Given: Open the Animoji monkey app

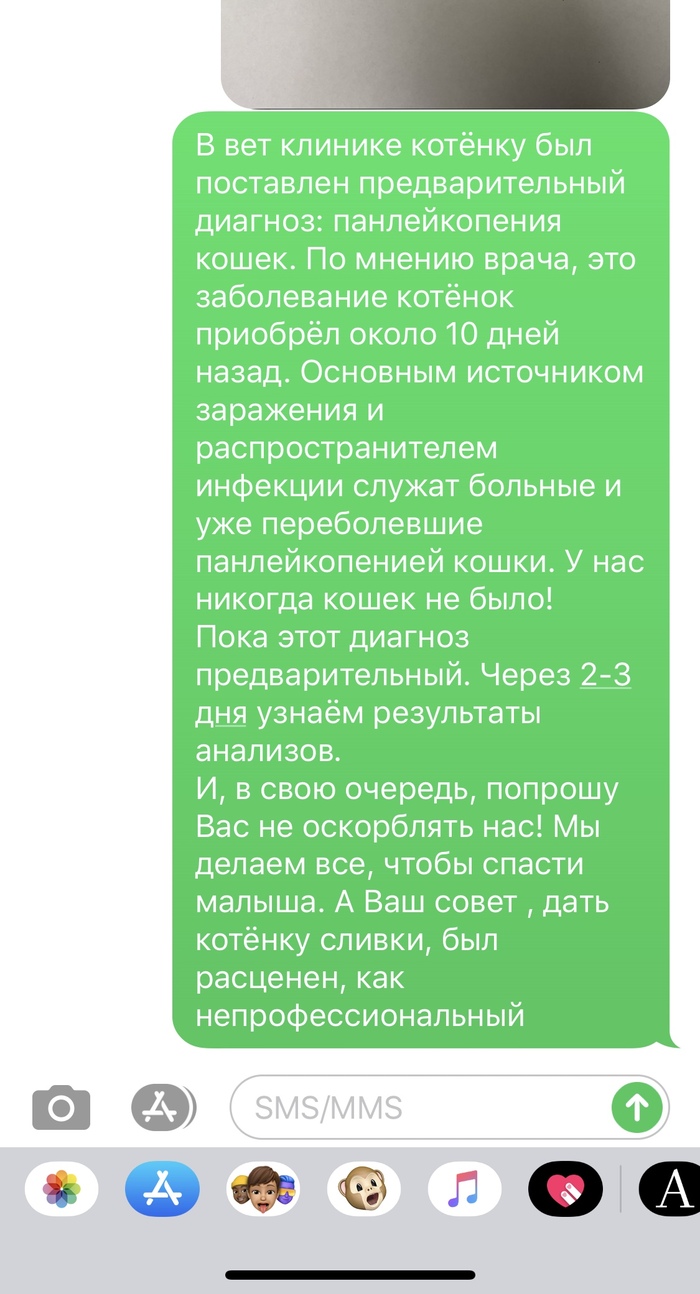Looking at the screenshot, I should 363,1190.
